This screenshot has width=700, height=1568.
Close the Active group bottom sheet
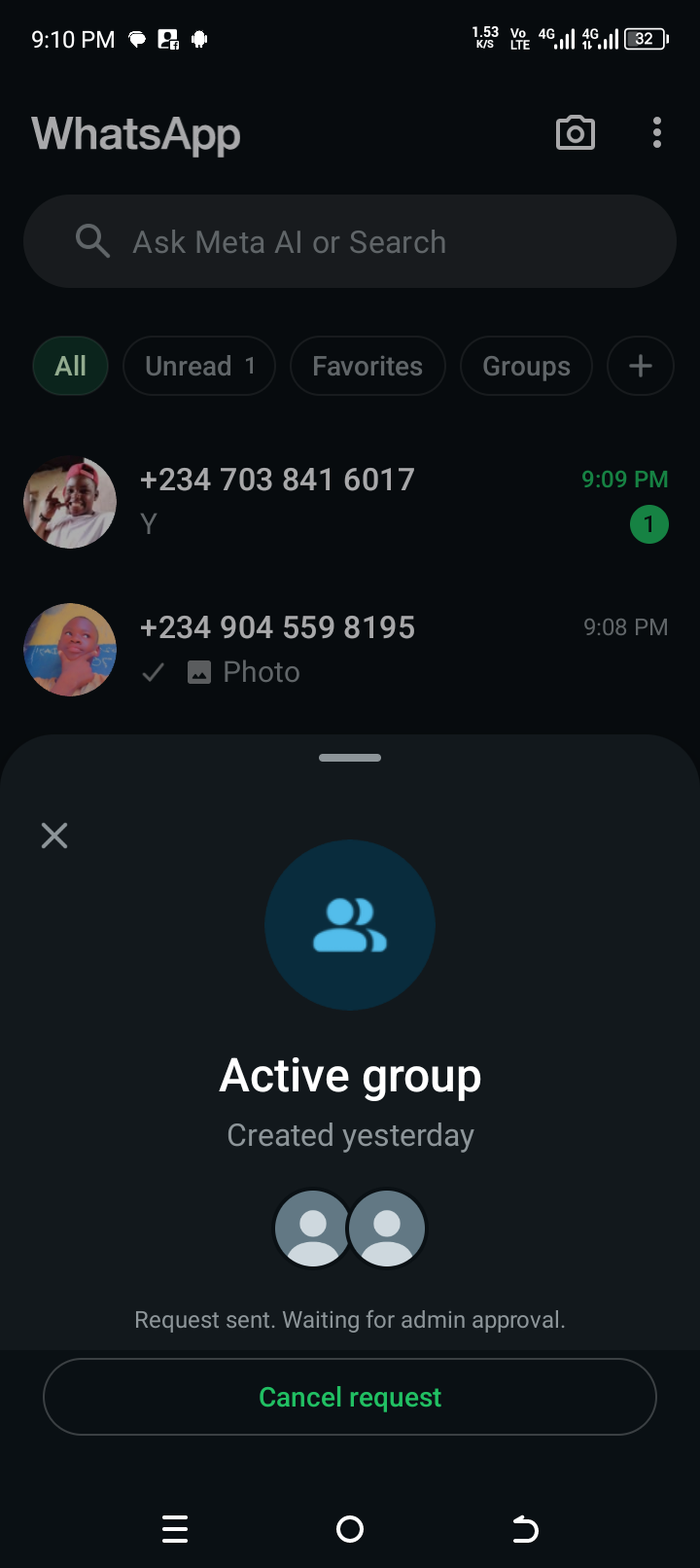[54, 836]
